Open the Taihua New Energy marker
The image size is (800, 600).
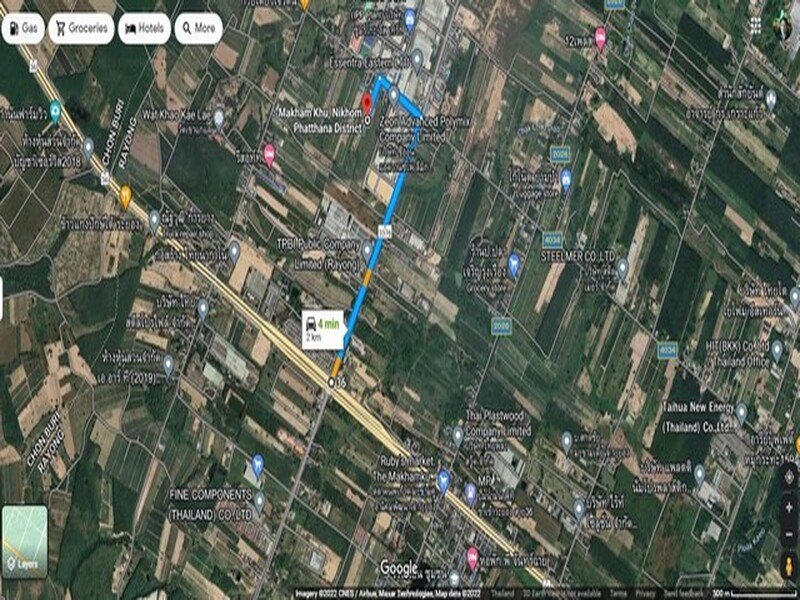(x=741, y=411)
